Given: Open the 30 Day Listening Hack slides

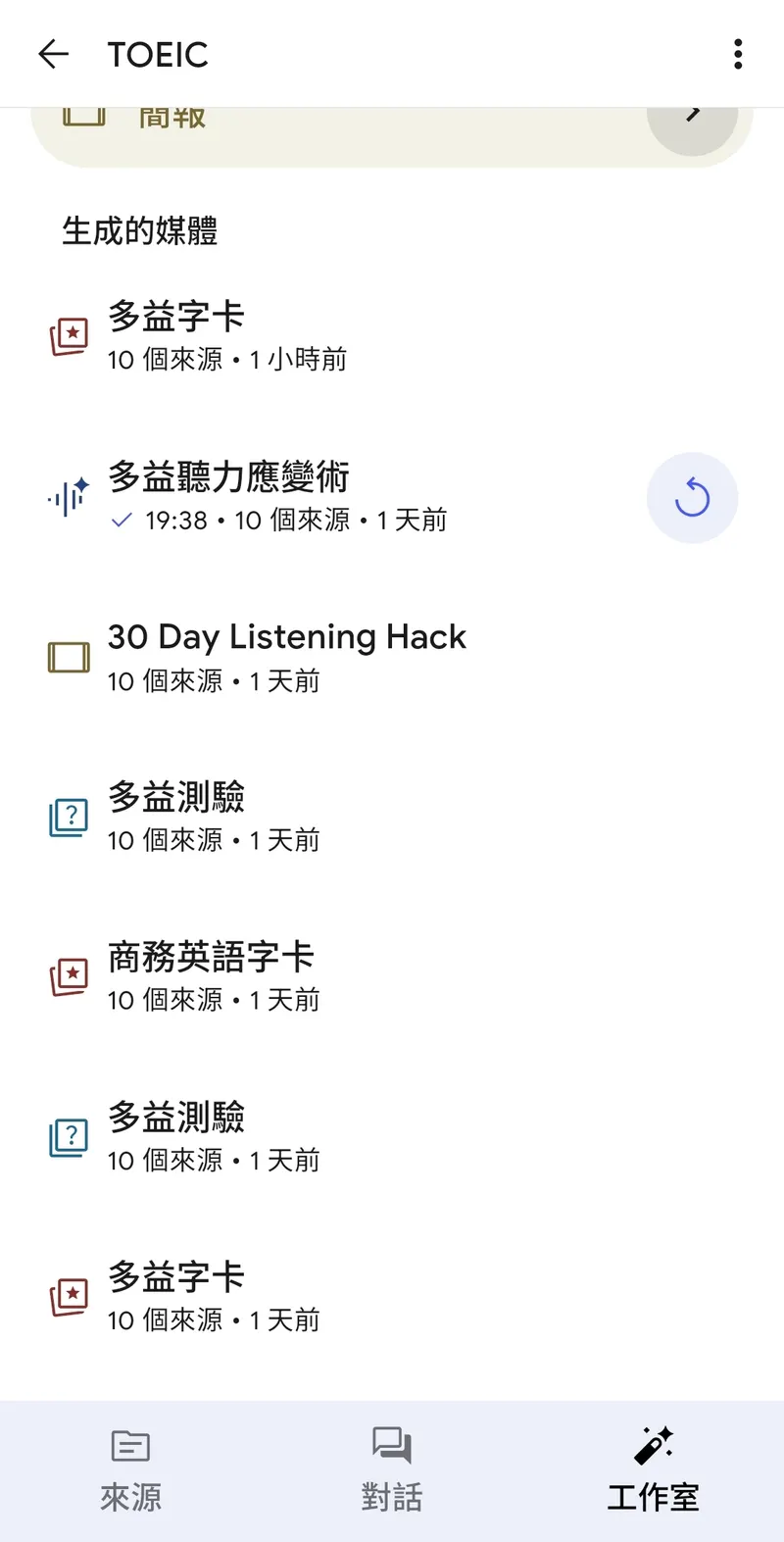Looking at the screenshot, I should coord(286,657).
